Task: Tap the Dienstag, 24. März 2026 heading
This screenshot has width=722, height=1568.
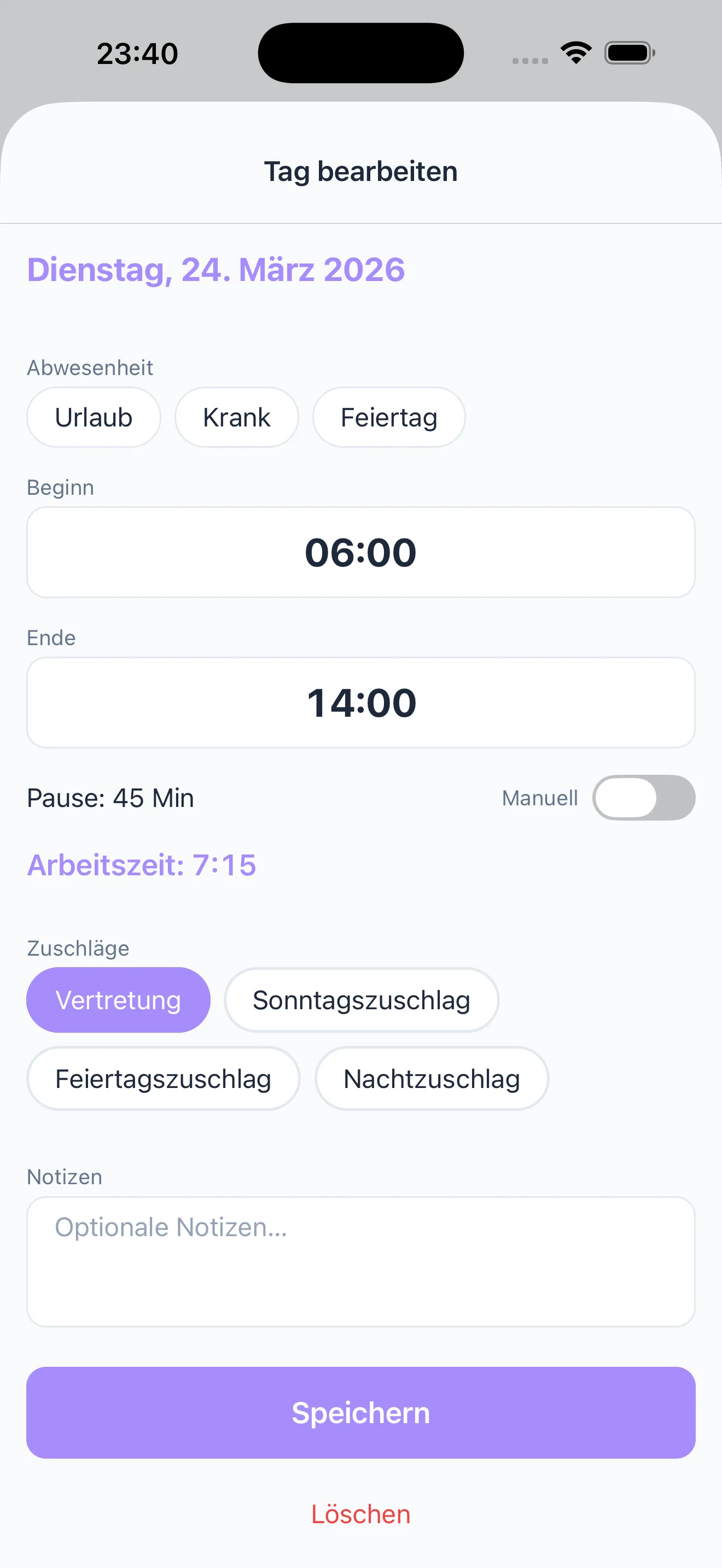Action: [x=216, y=270]
